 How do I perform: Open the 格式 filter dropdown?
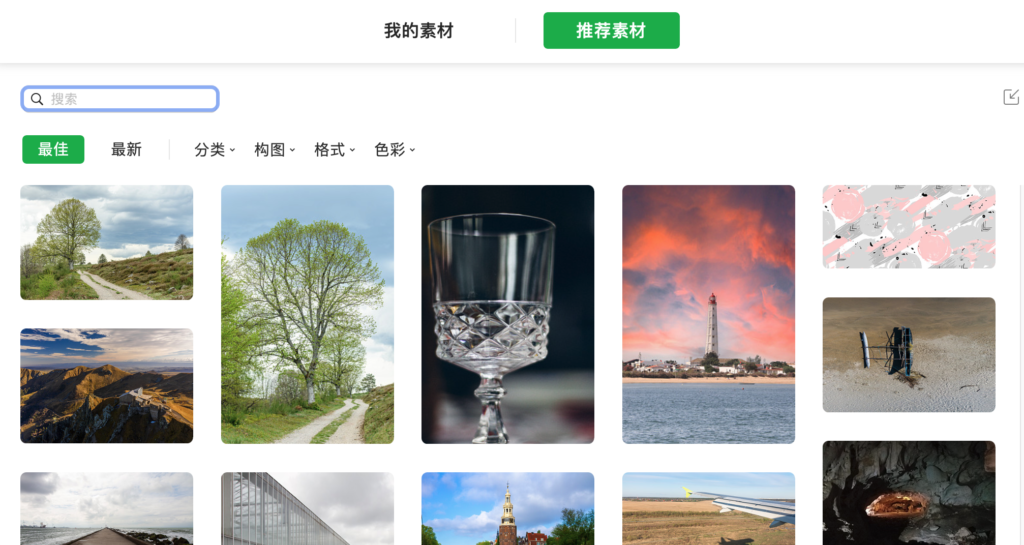334,150
